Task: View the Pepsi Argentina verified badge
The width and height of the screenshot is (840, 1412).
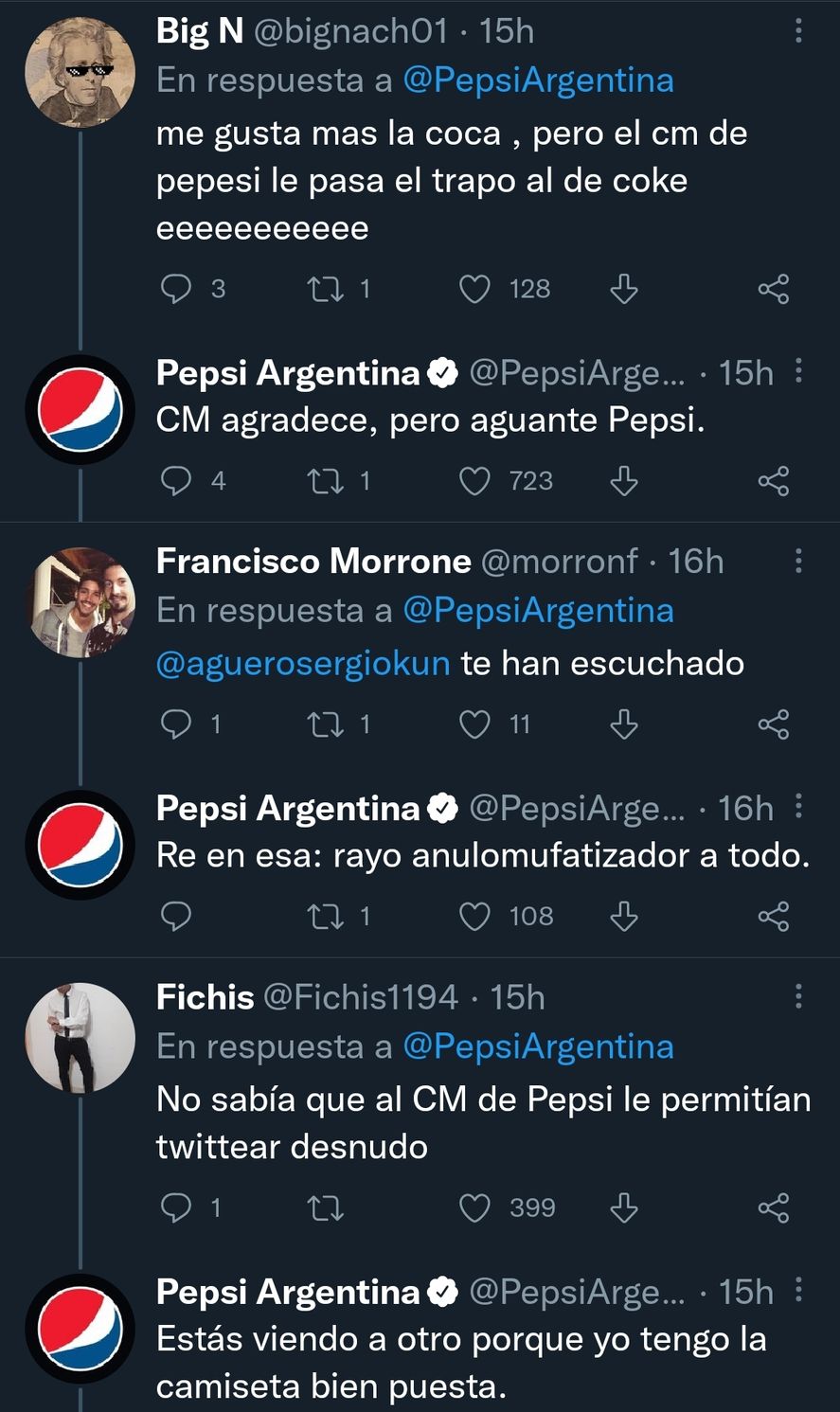Action: 441,372
